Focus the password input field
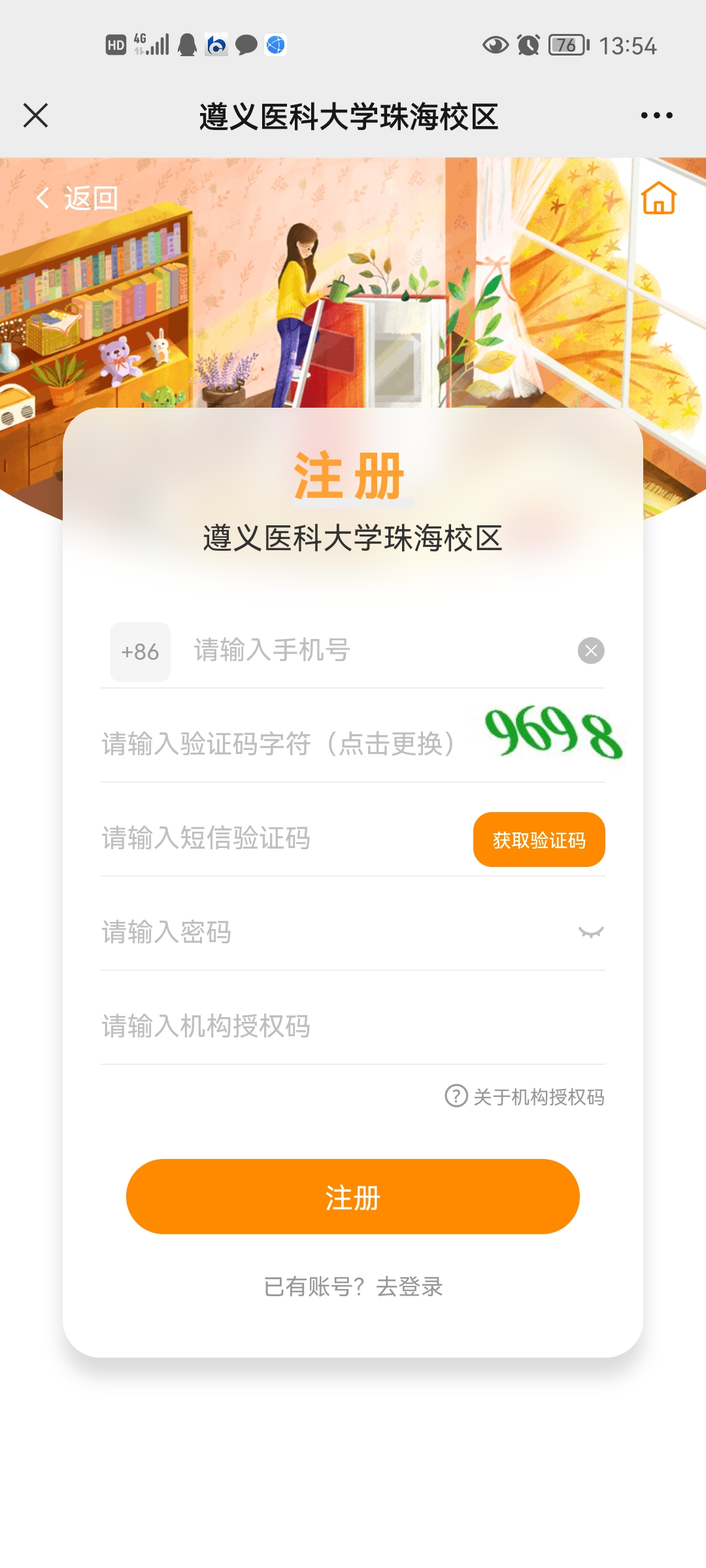This screenshot has width=706, height=1568. (x=327, y=932)
